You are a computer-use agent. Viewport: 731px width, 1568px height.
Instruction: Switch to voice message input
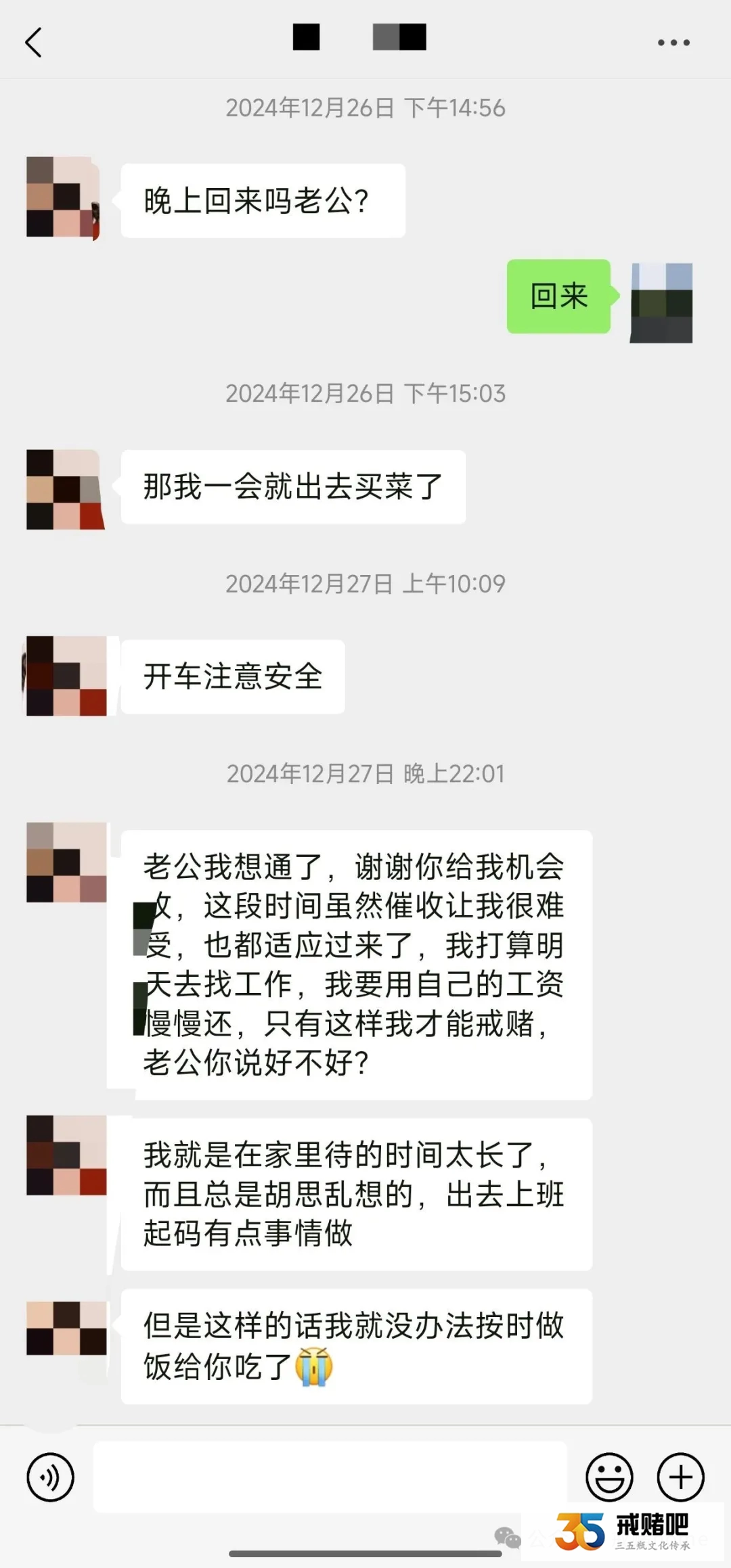pos(50,1477)
